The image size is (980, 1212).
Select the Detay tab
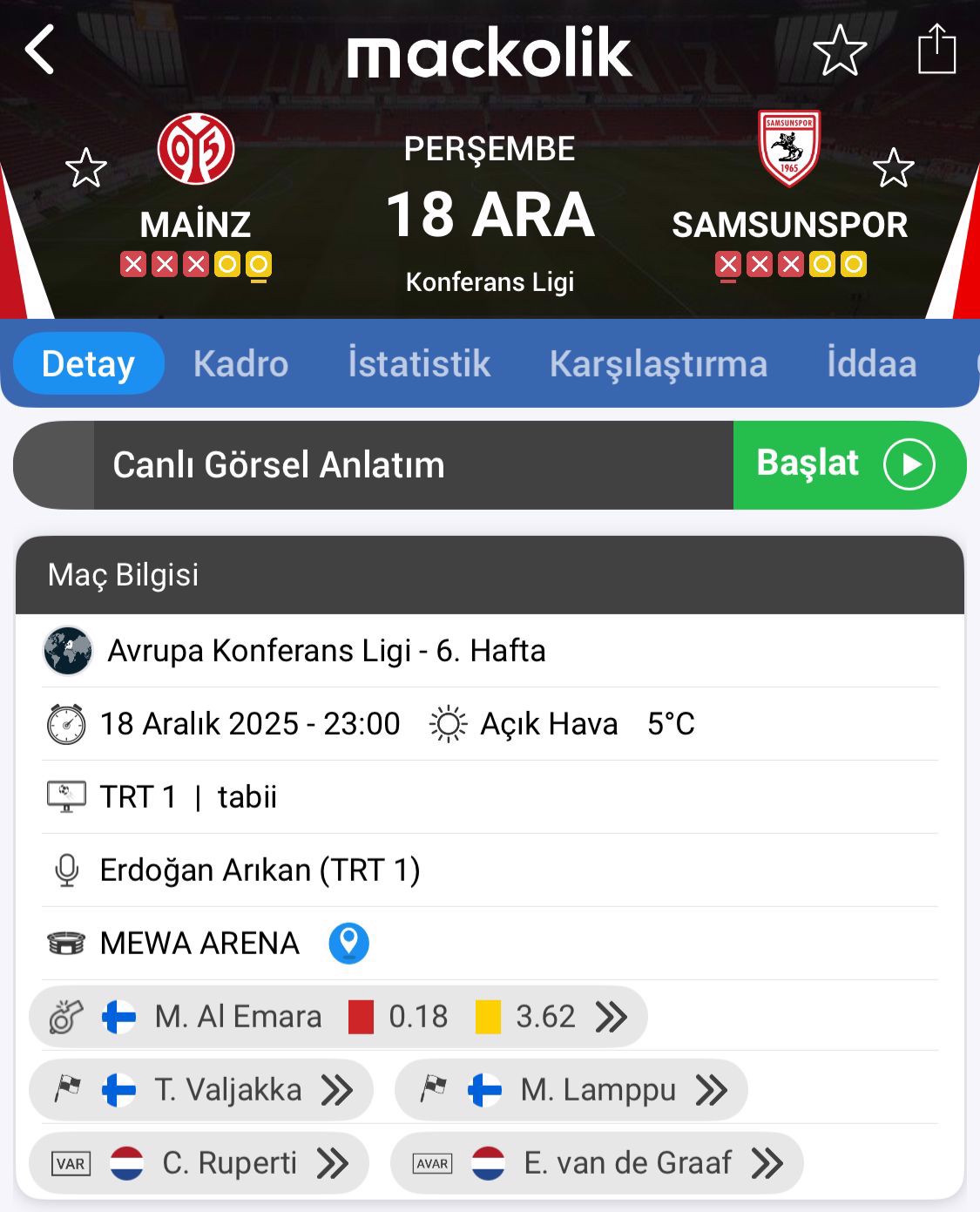(x=89, y=363)
